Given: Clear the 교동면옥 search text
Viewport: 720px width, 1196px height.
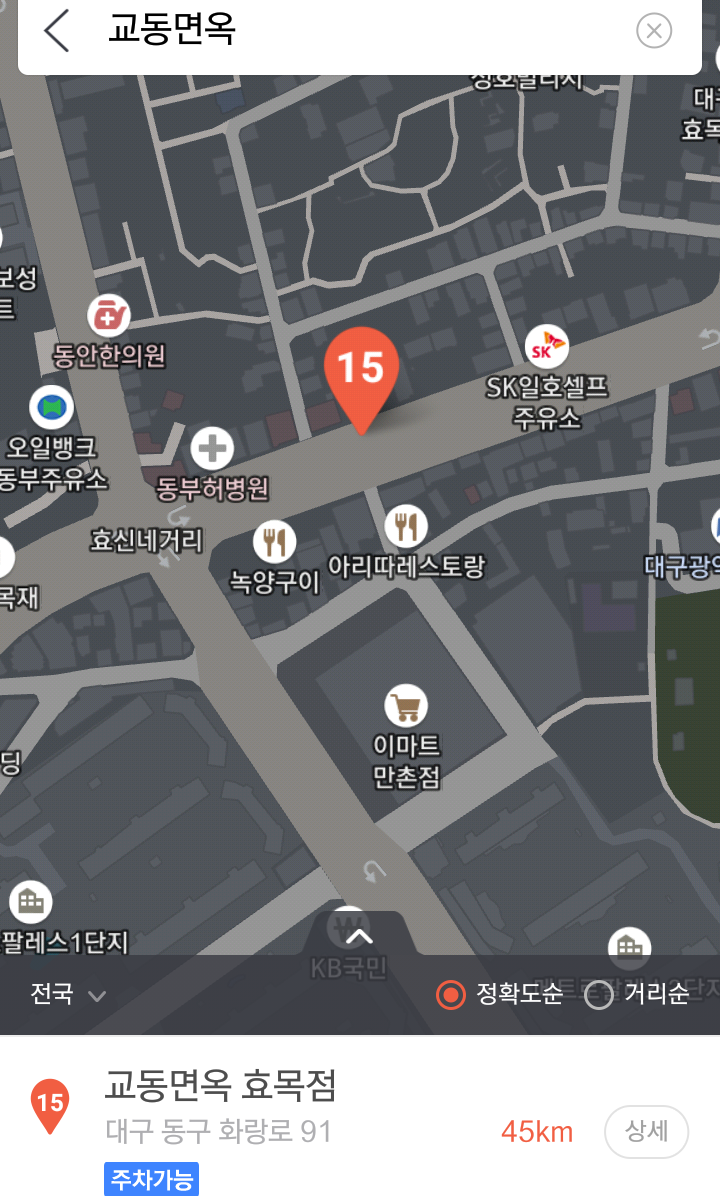Looking at the screenshot, I should 654,31.
